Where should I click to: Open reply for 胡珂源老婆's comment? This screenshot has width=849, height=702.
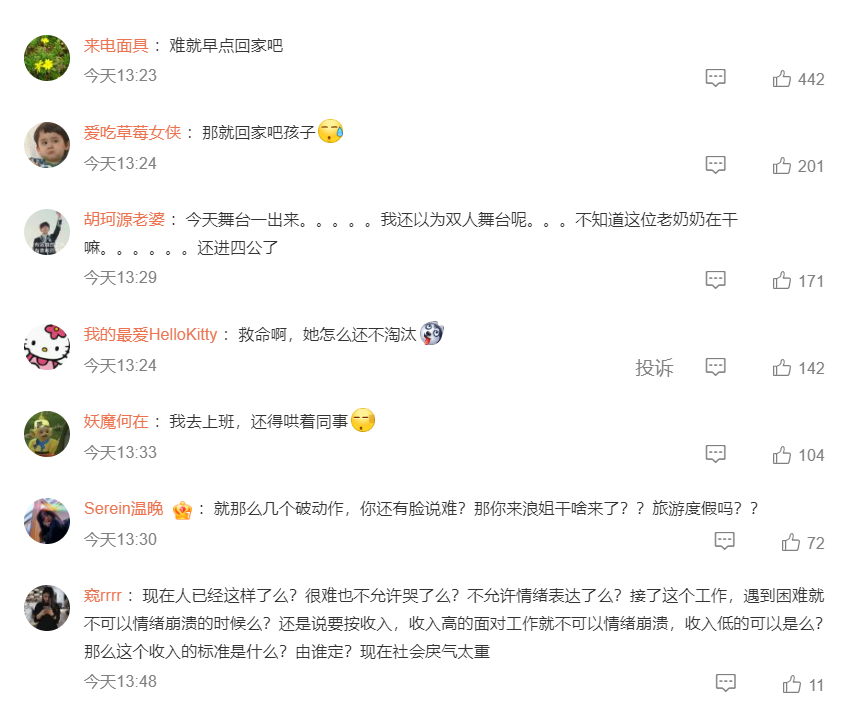(x=715, y=280)
